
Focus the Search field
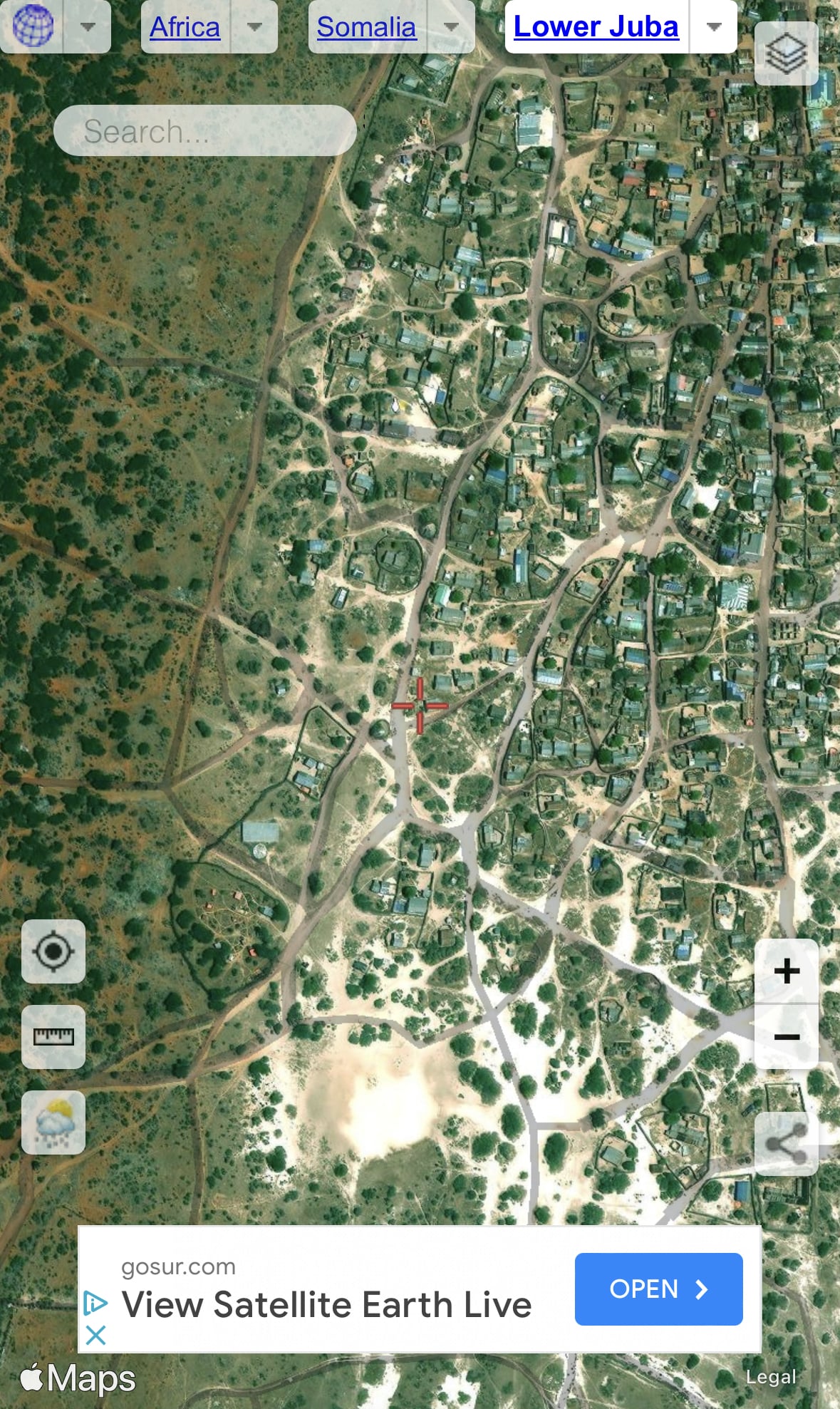tap(205, 131)
